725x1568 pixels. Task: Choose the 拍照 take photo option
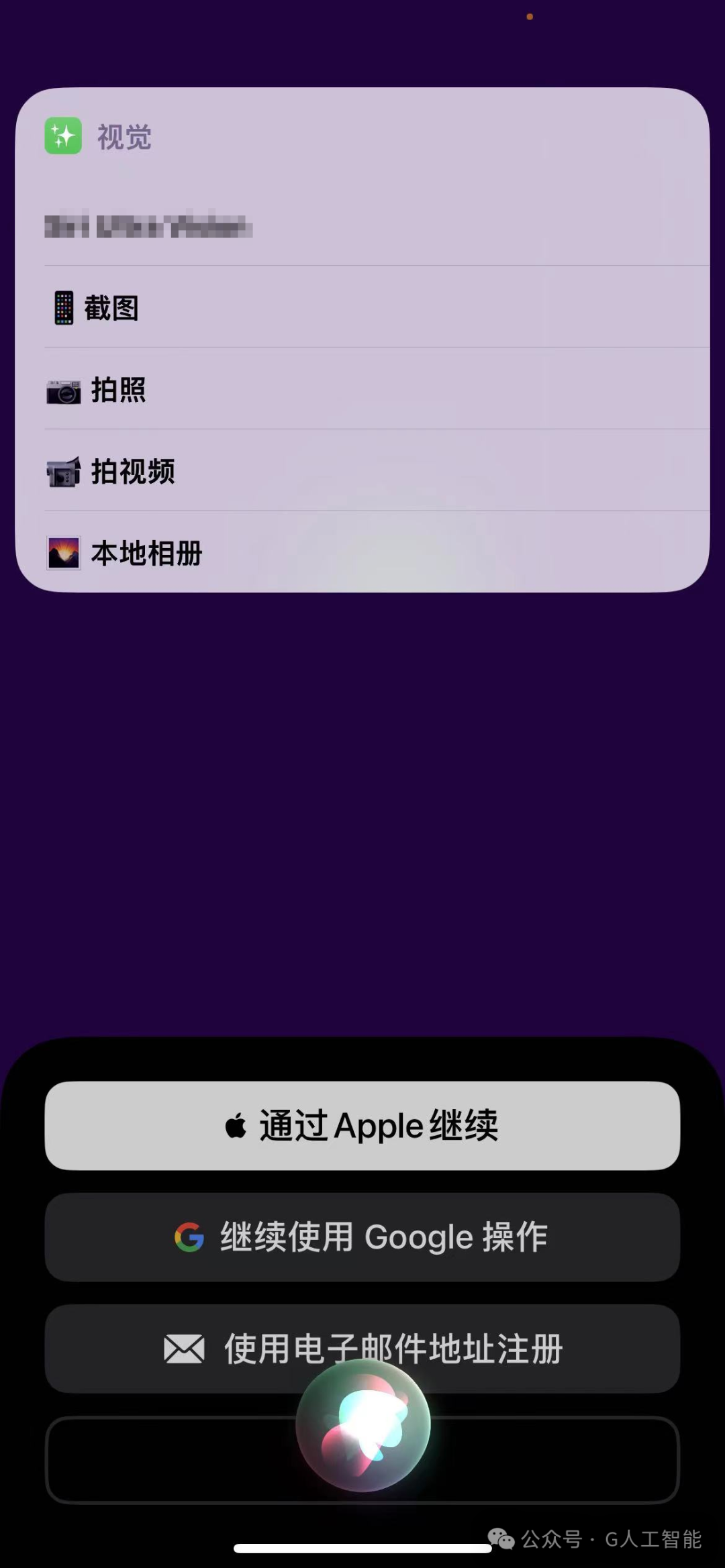[362, 389]
